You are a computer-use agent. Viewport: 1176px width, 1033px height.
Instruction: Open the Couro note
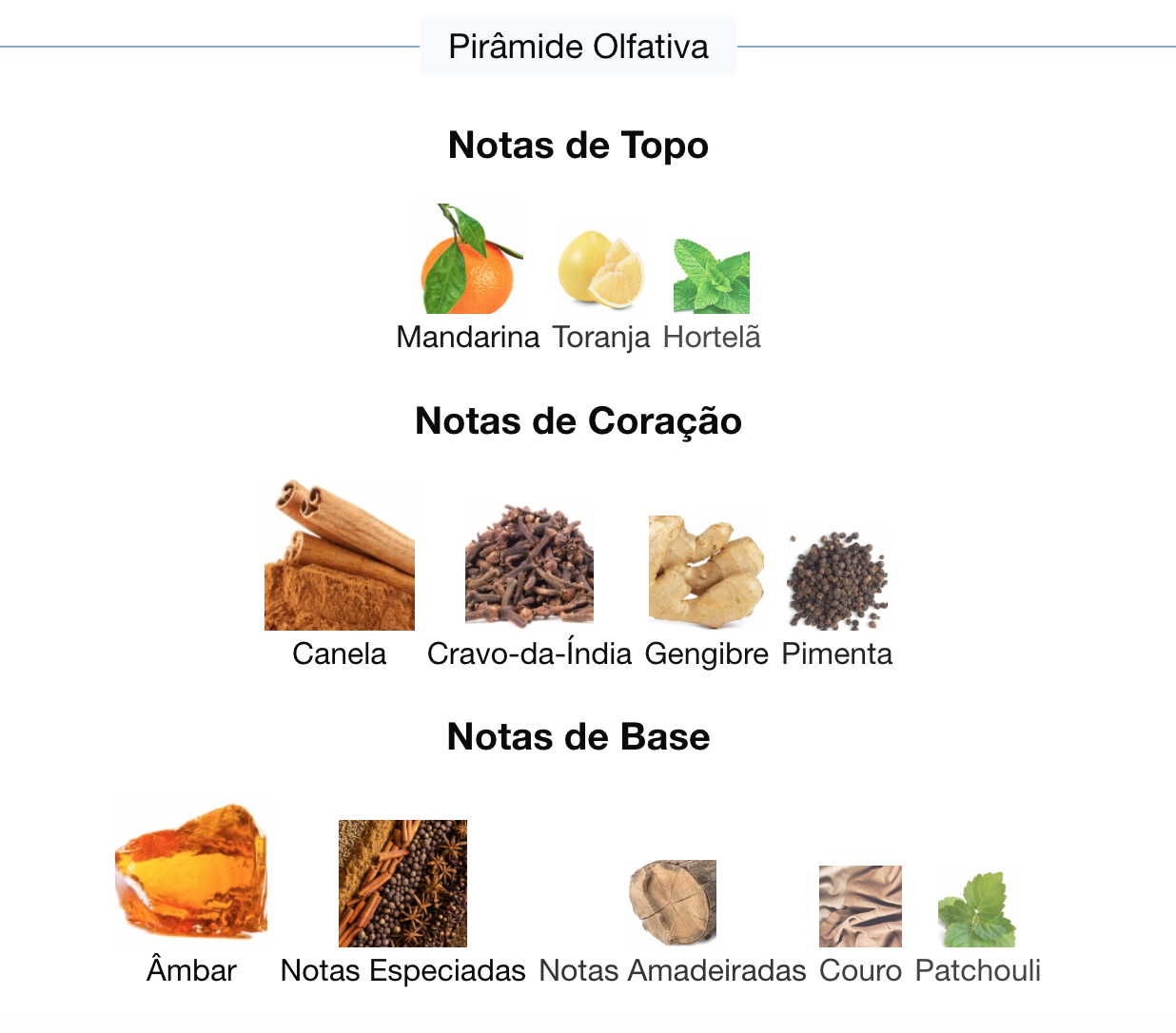[x=860, y=925]
